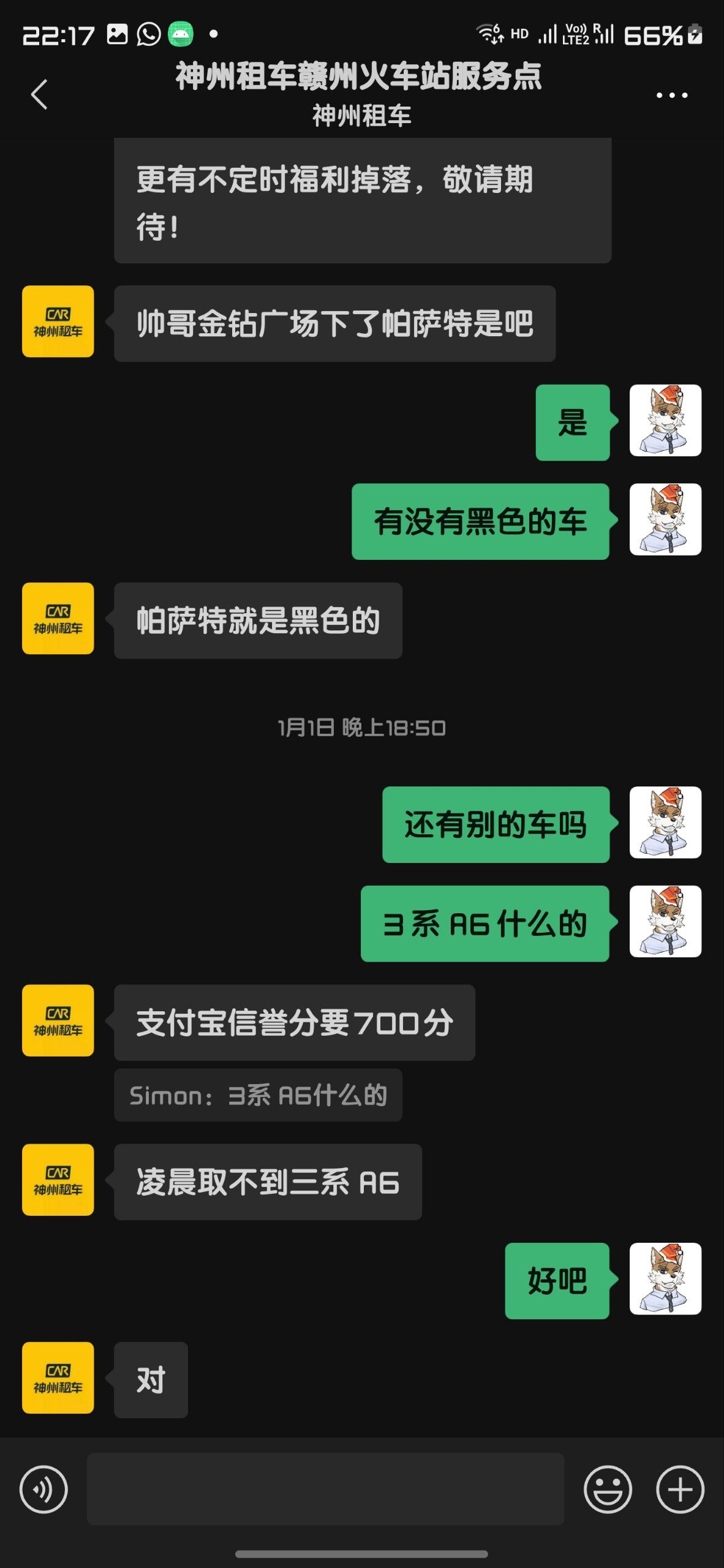Open quoted message 'Simon: 3系 A6什么的'
This screenshot has height=1568, width=724.
[258, 1095]
